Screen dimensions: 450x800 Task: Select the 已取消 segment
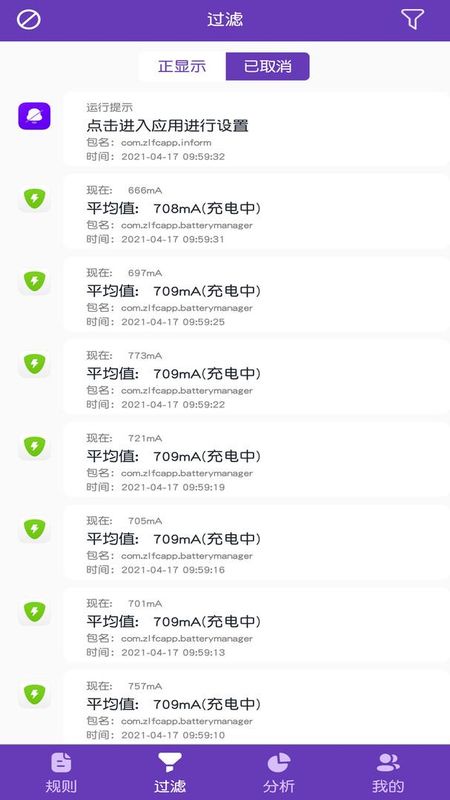point(268,66)
